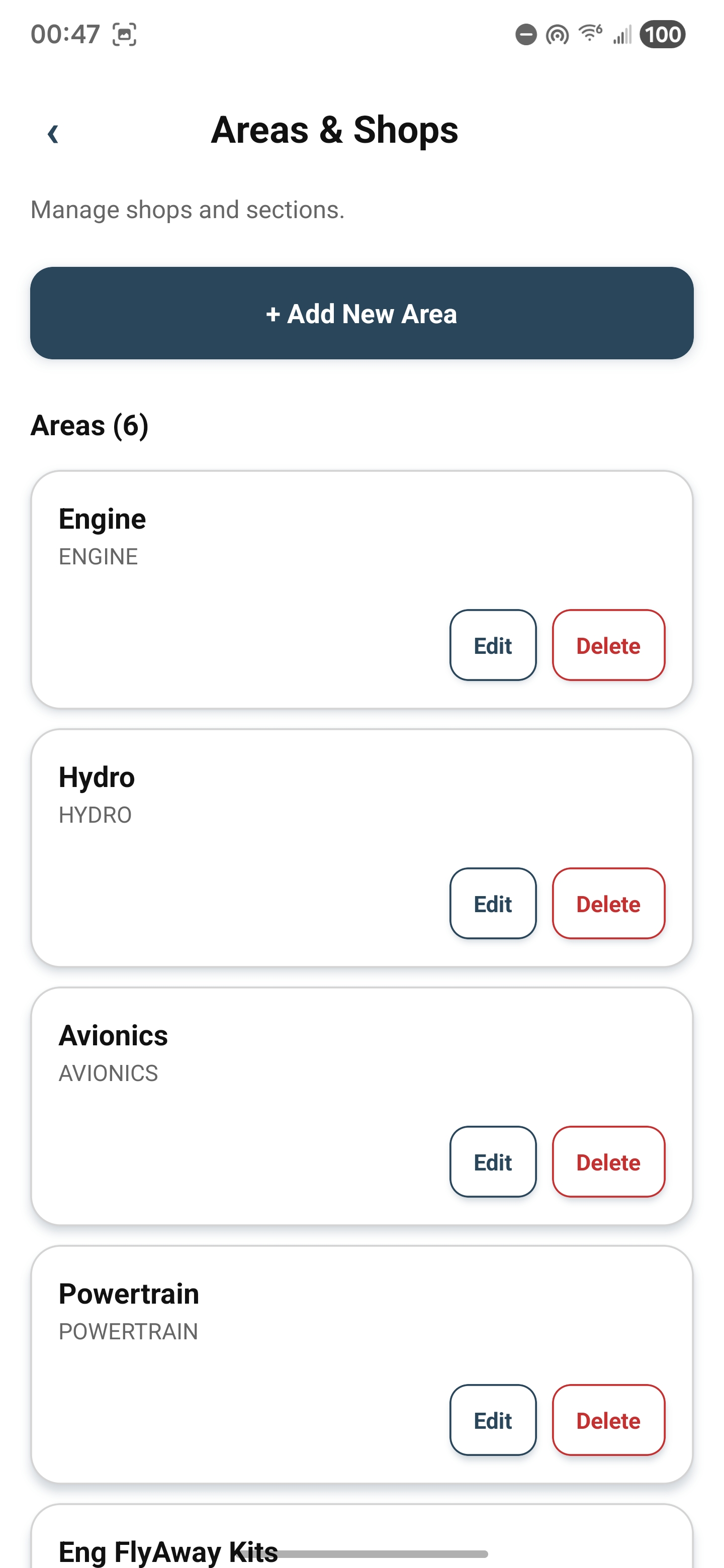Image resolution: width=724 pixels, height=1568 pixels.
Task: Delete the Avionics area
Action: point(608,1161)
